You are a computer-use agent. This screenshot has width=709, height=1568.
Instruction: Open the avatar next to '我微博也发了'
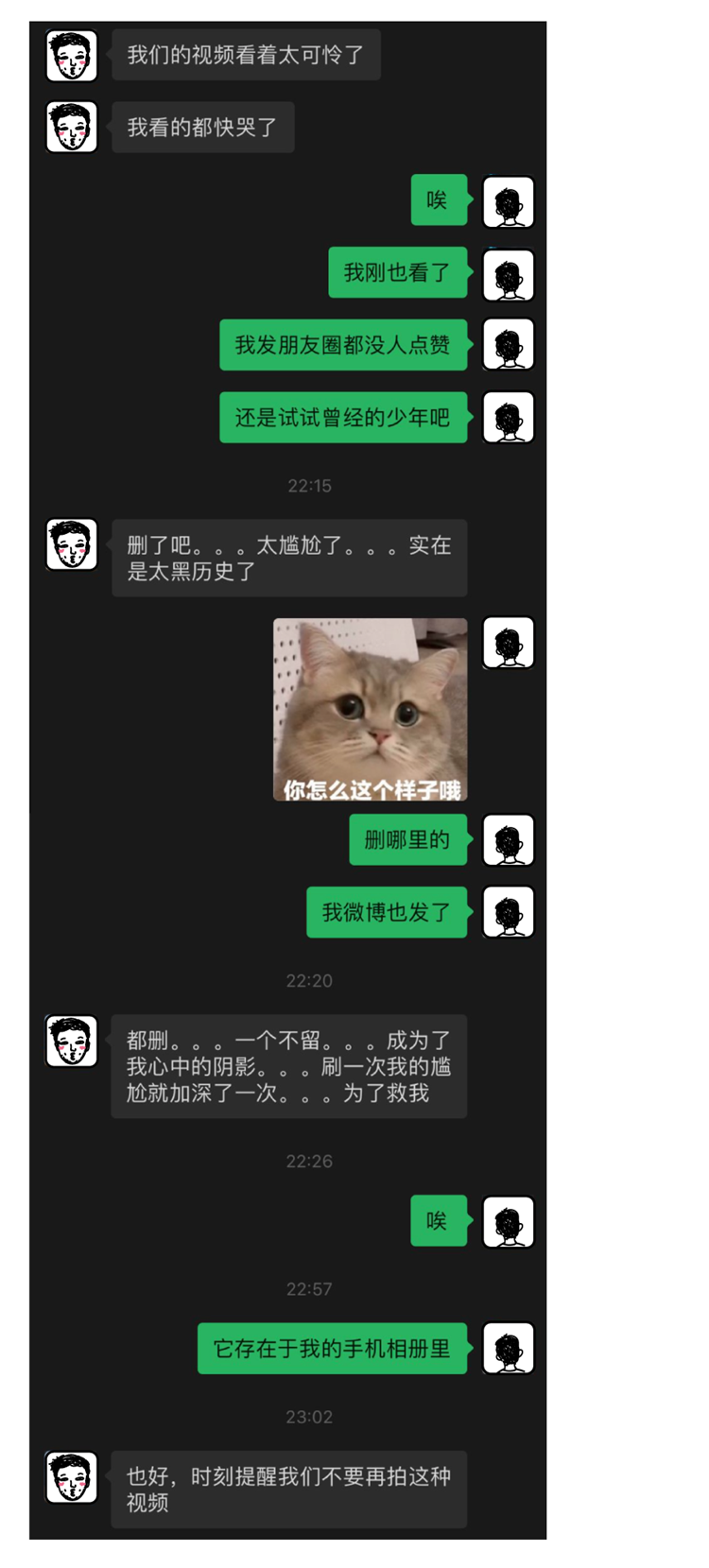pyautogui.click(x=509, y=912)
